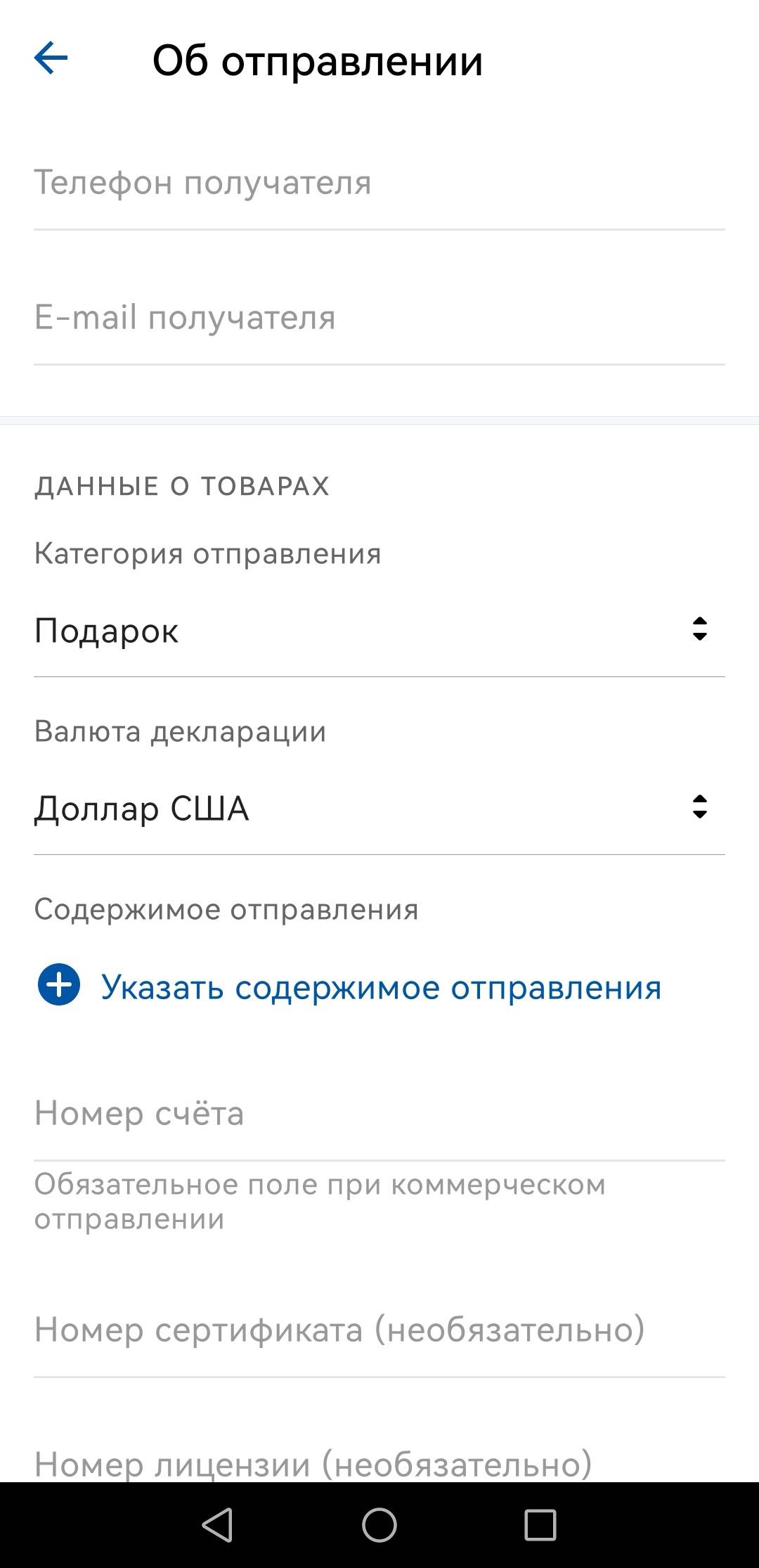The height and width of the screenshot is (1568, 759).
Task: Tap the system home button
Action: [x=379, y=1525]
